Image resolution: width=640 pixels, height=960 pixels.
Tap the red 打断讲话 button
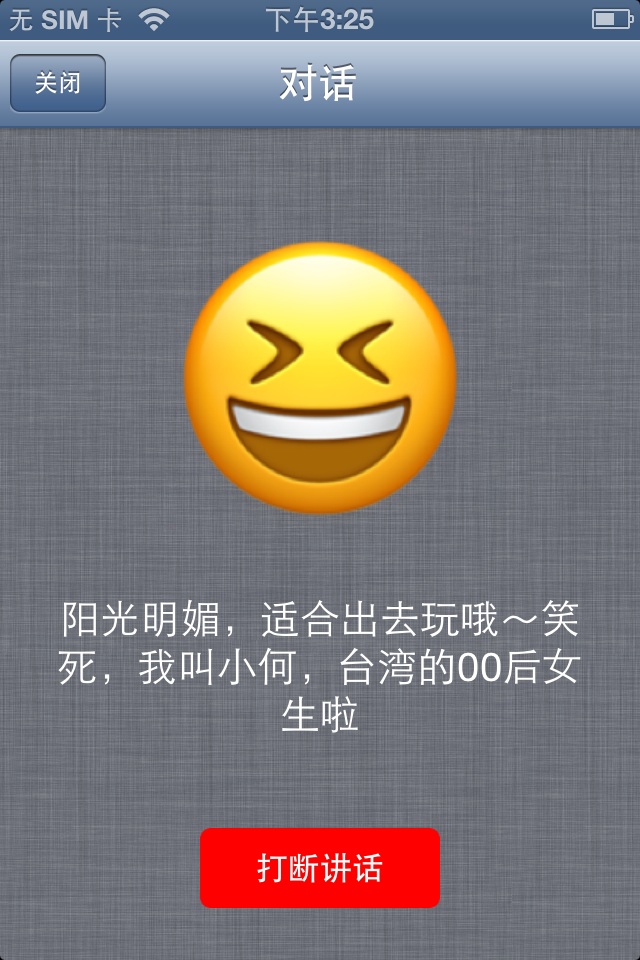point(320,868)
